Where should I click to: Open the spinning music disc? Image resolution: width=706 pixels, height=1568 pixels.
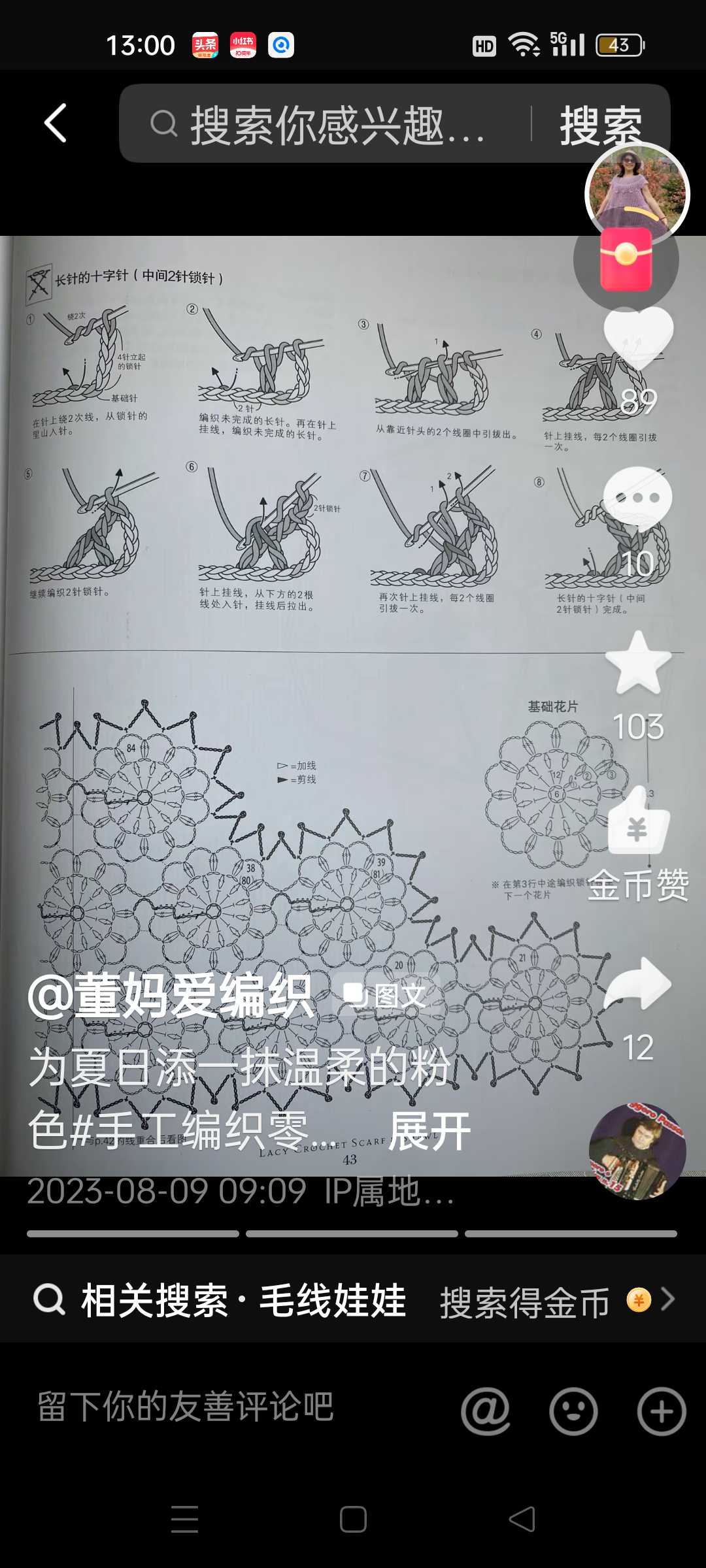tap(637, 1151)
